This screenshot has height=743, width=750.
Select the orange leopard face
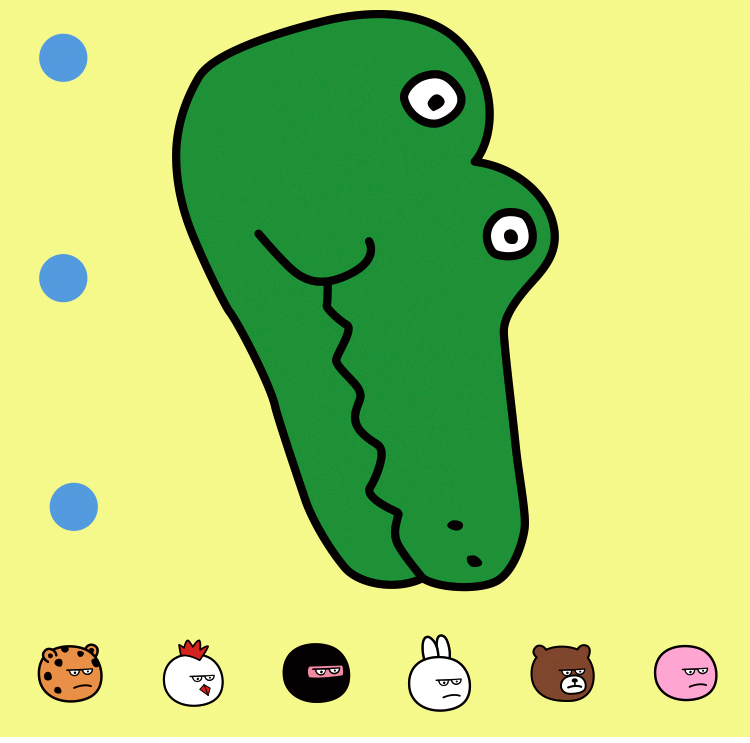[70, 673]
